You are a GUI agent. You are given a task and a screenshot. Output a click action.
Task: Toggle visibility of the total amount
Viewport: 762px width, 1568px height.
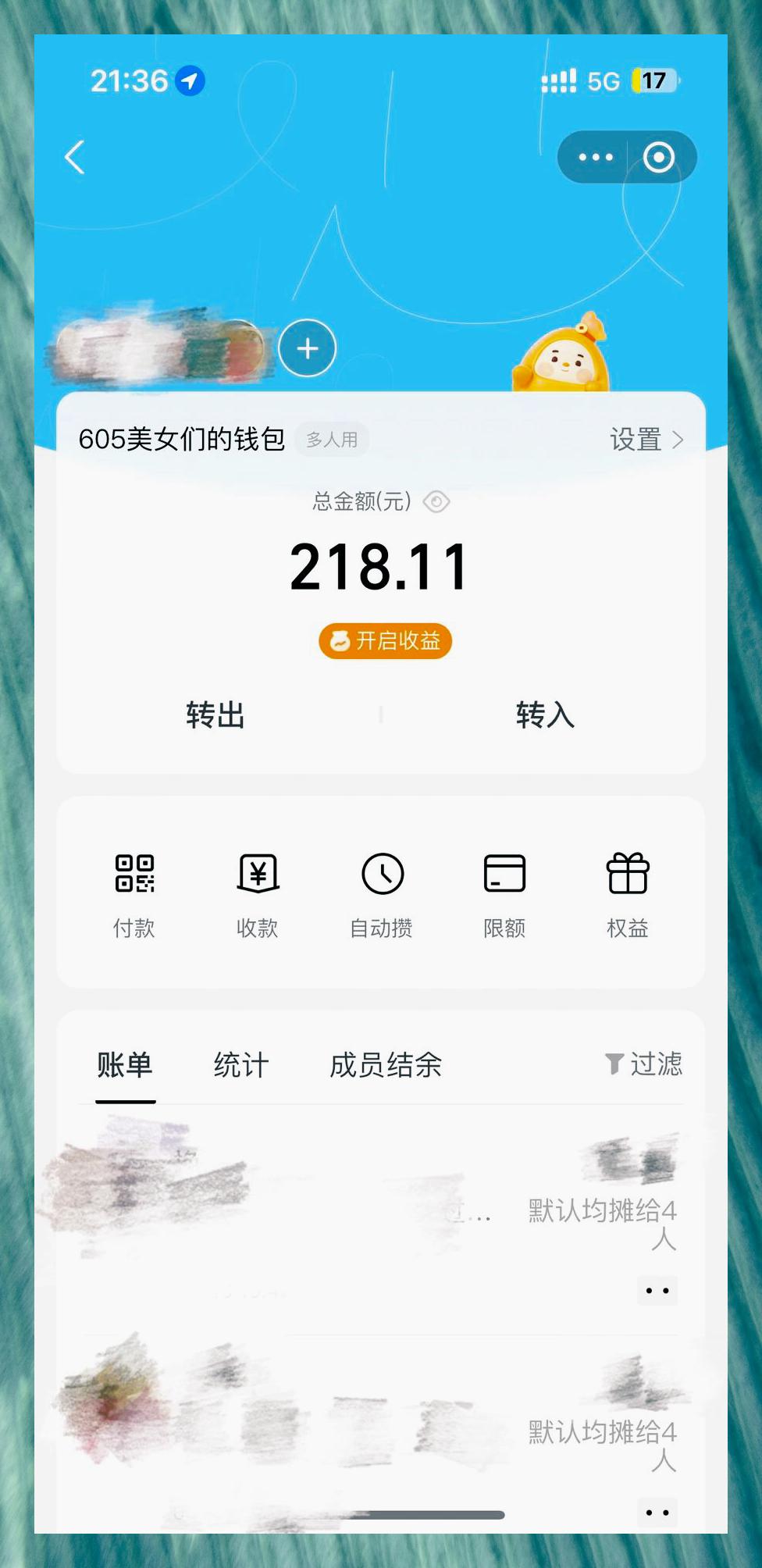click(436, 501)
